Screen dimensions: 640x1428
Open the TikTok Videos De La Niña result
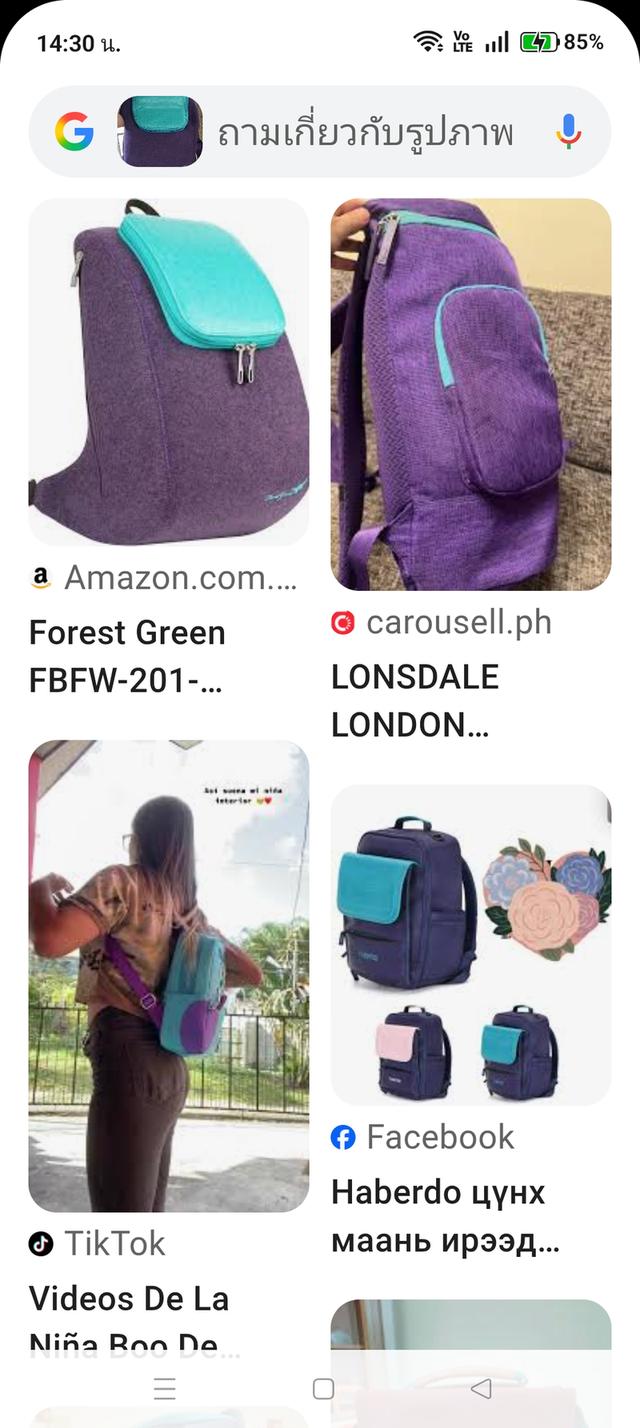(168, 976)
